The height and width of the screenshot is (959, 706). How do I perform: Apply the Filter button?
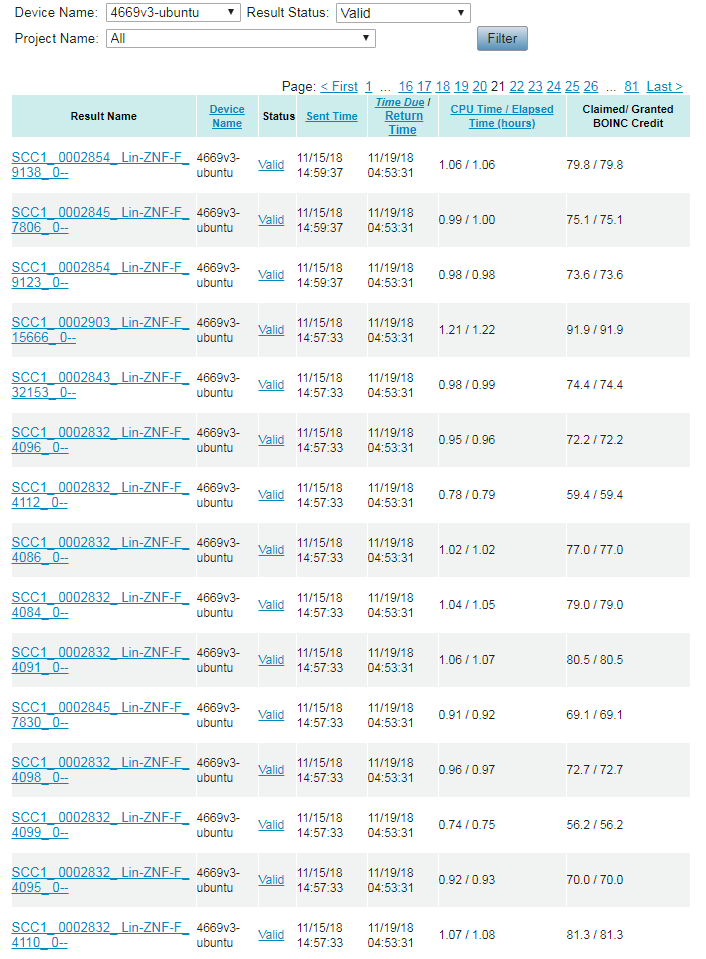502,38
